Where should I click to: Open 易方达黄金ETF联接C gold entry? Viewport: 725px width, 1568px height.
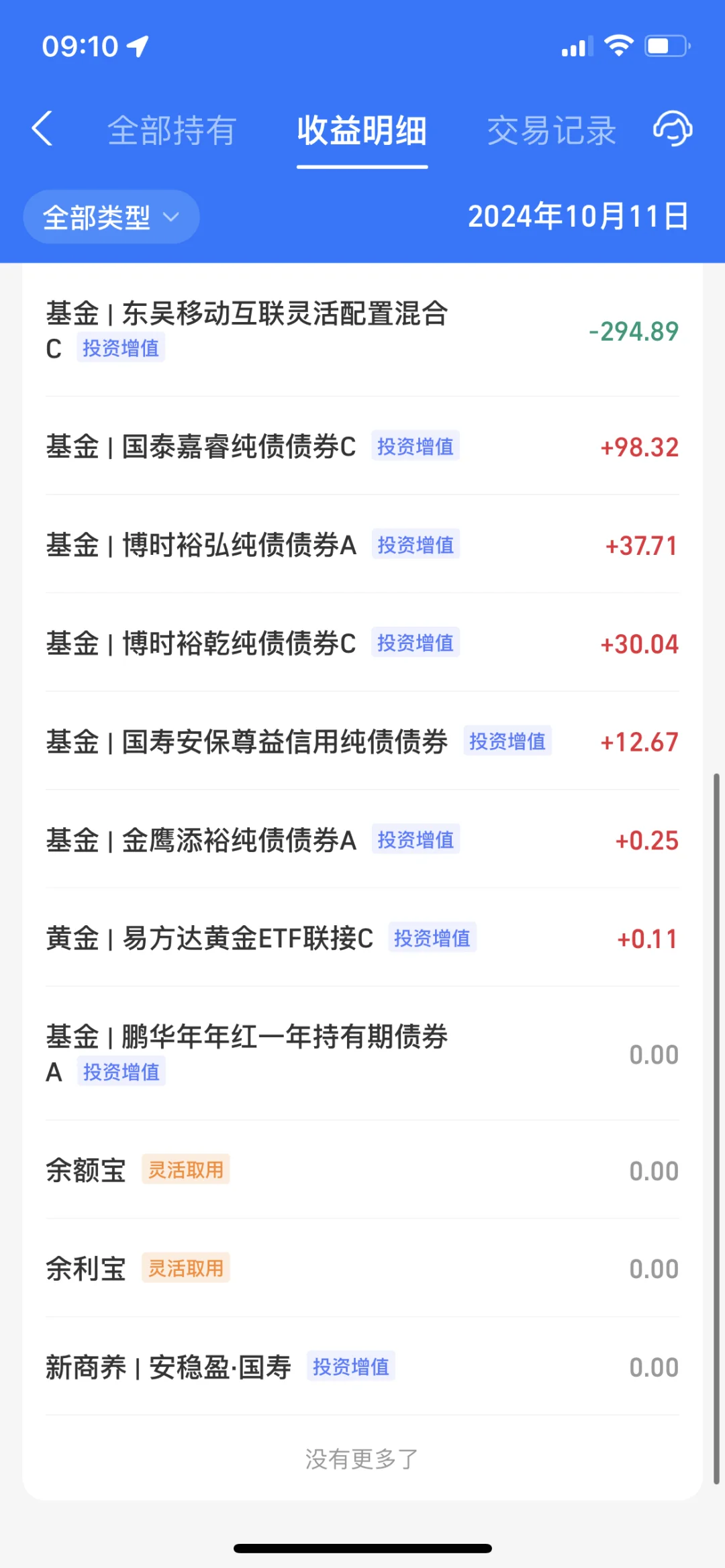click(x=362, y=938)
